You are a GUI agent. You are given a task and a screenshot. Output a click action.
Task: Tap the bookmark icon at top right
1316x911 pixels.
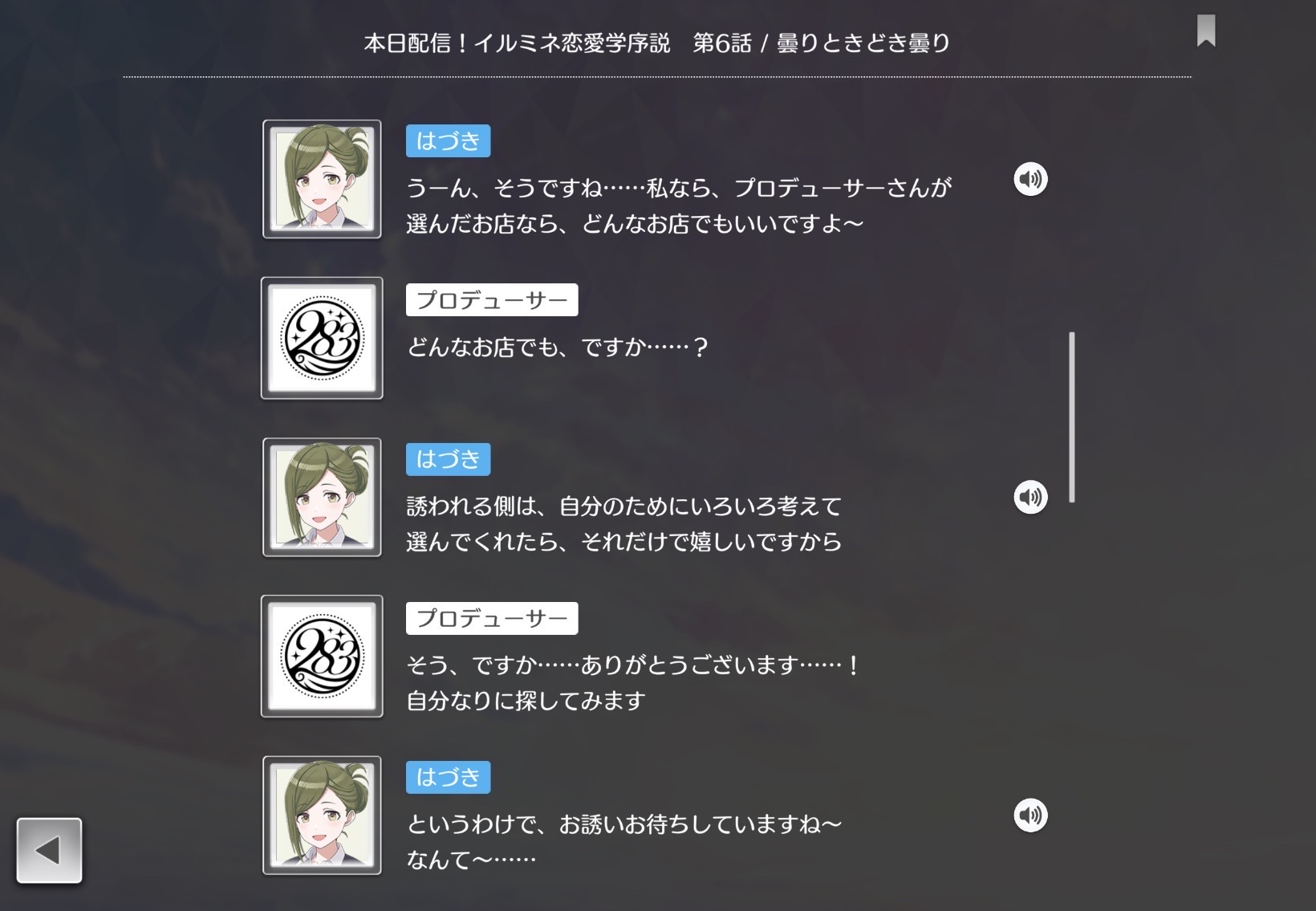[1206, 31]
